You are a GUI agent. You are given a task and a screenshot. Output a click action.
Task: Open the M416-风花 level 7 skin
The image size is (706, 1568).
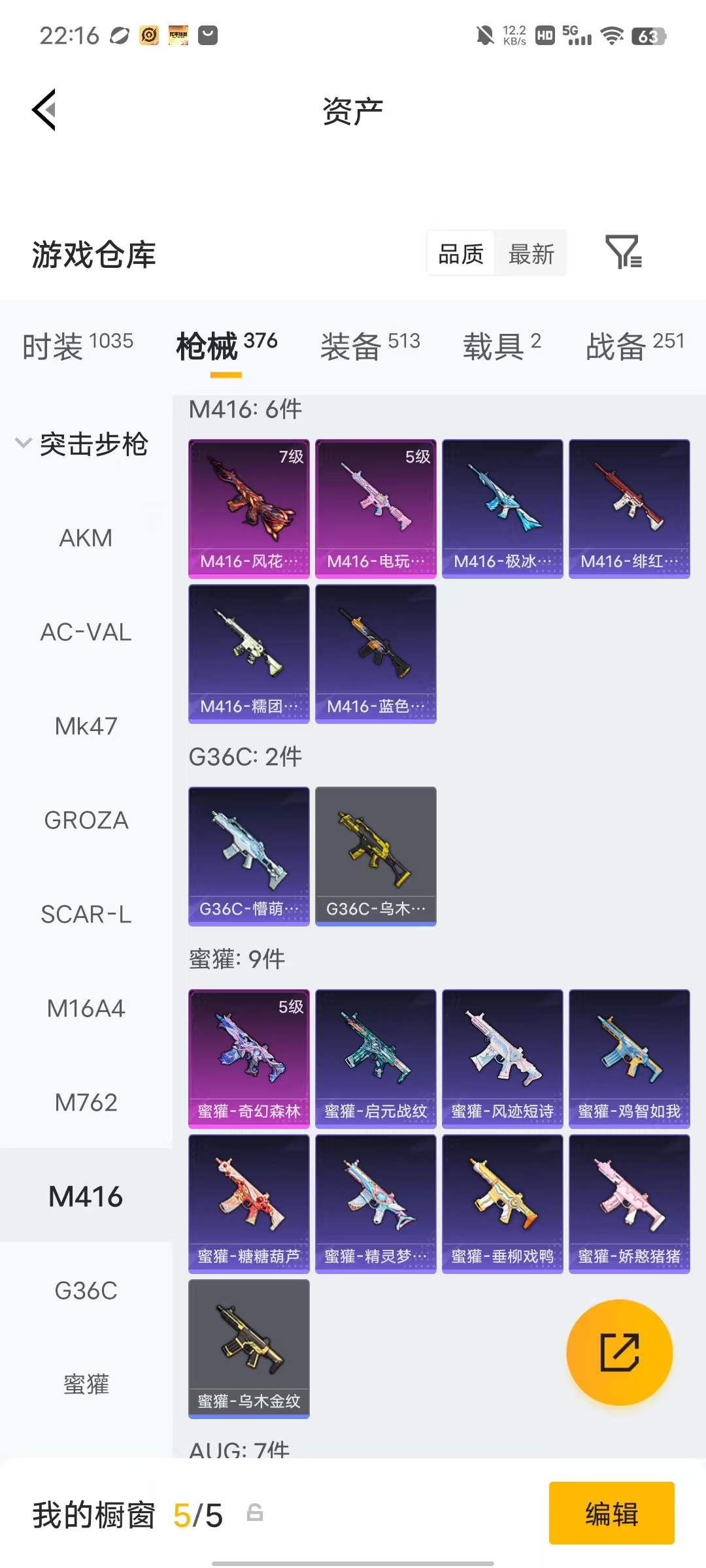tap(249, 509)
